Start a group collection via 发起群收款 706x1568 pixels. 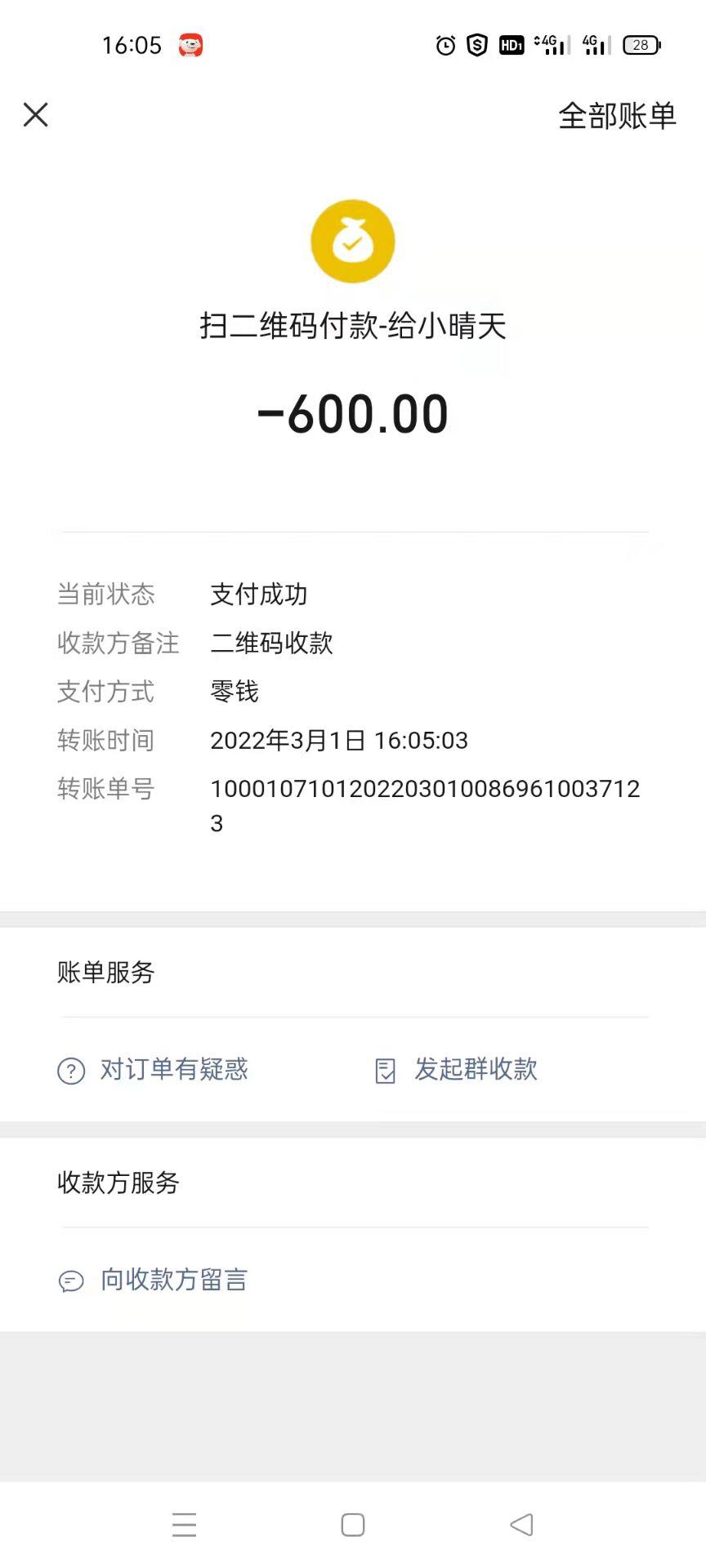click(457, 1070)
